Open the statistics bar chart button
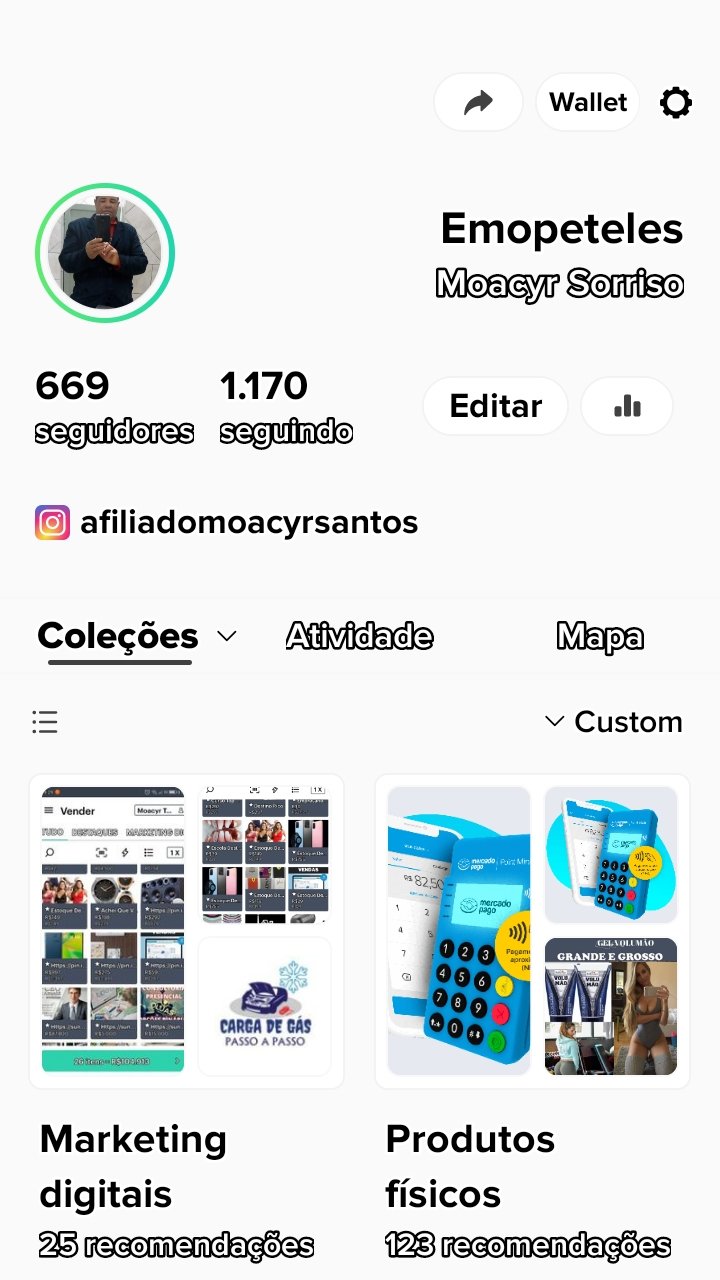This screenshot has width=720, height=1280. click(x=627, y=406)
